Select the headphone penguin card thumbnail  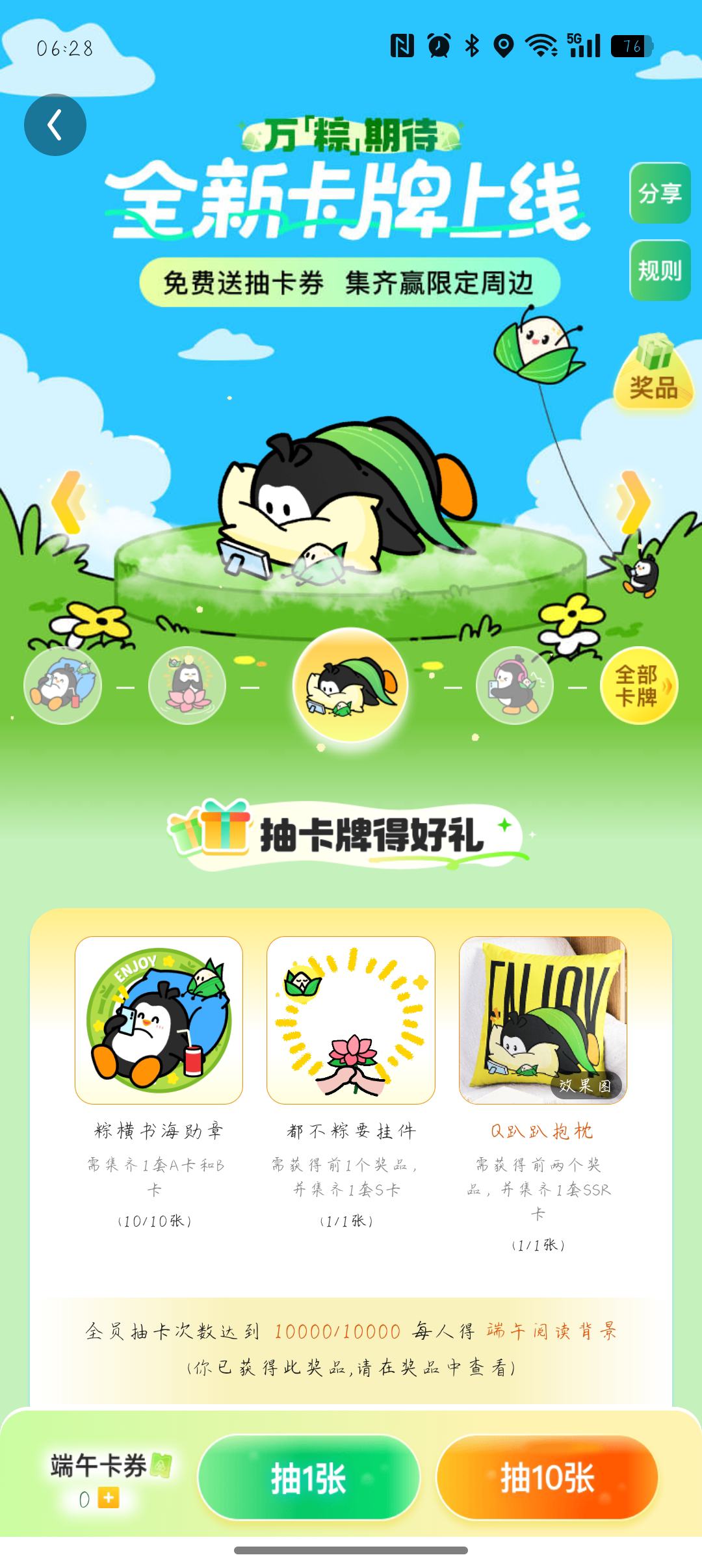coord(515,685)
